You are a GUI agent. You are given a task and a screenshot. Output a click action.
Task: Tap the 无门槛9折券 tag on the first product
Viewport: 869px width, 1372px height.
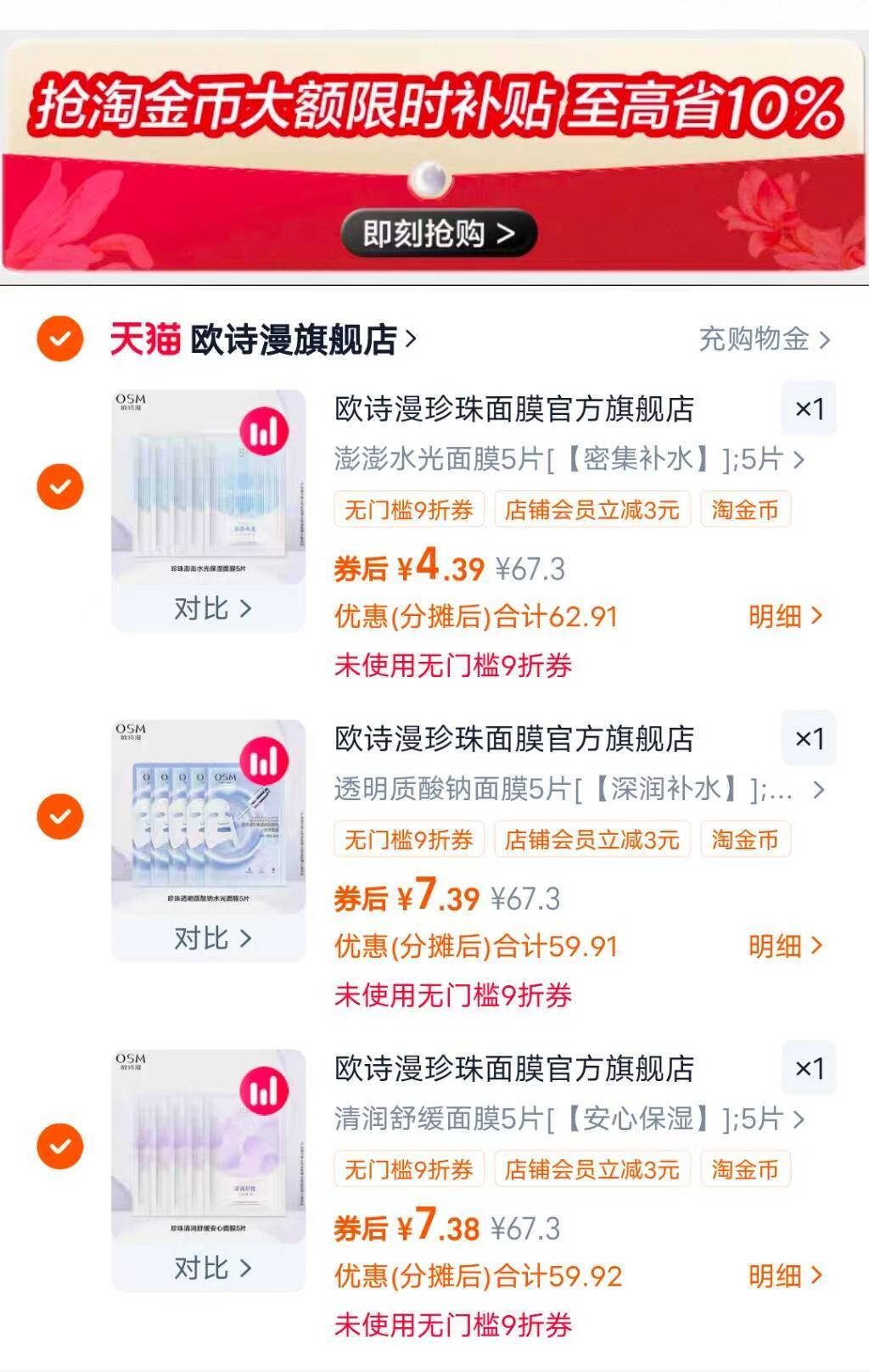point(410,510)
